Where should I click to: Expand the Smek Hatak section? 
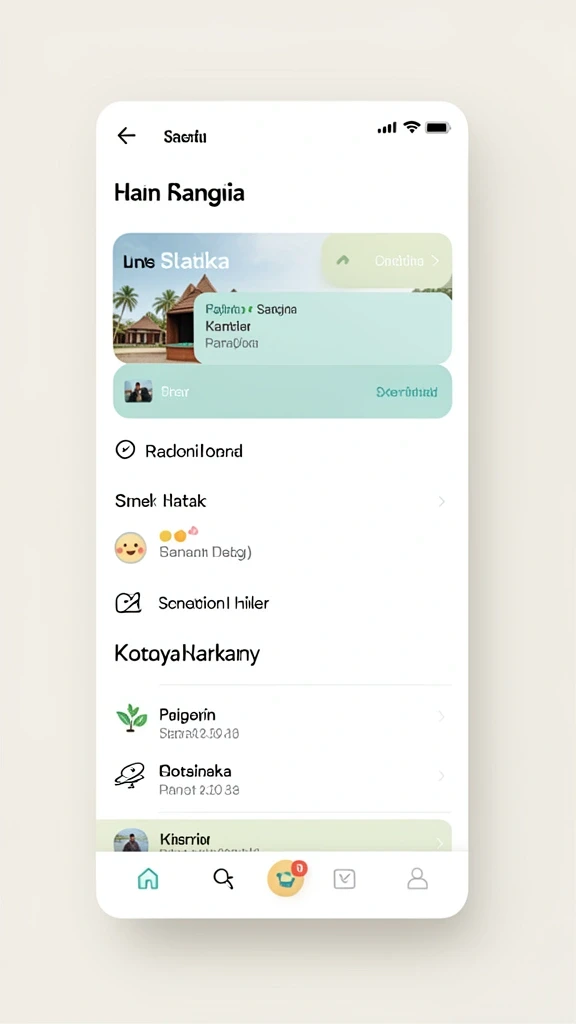click(x=281, y=501)
